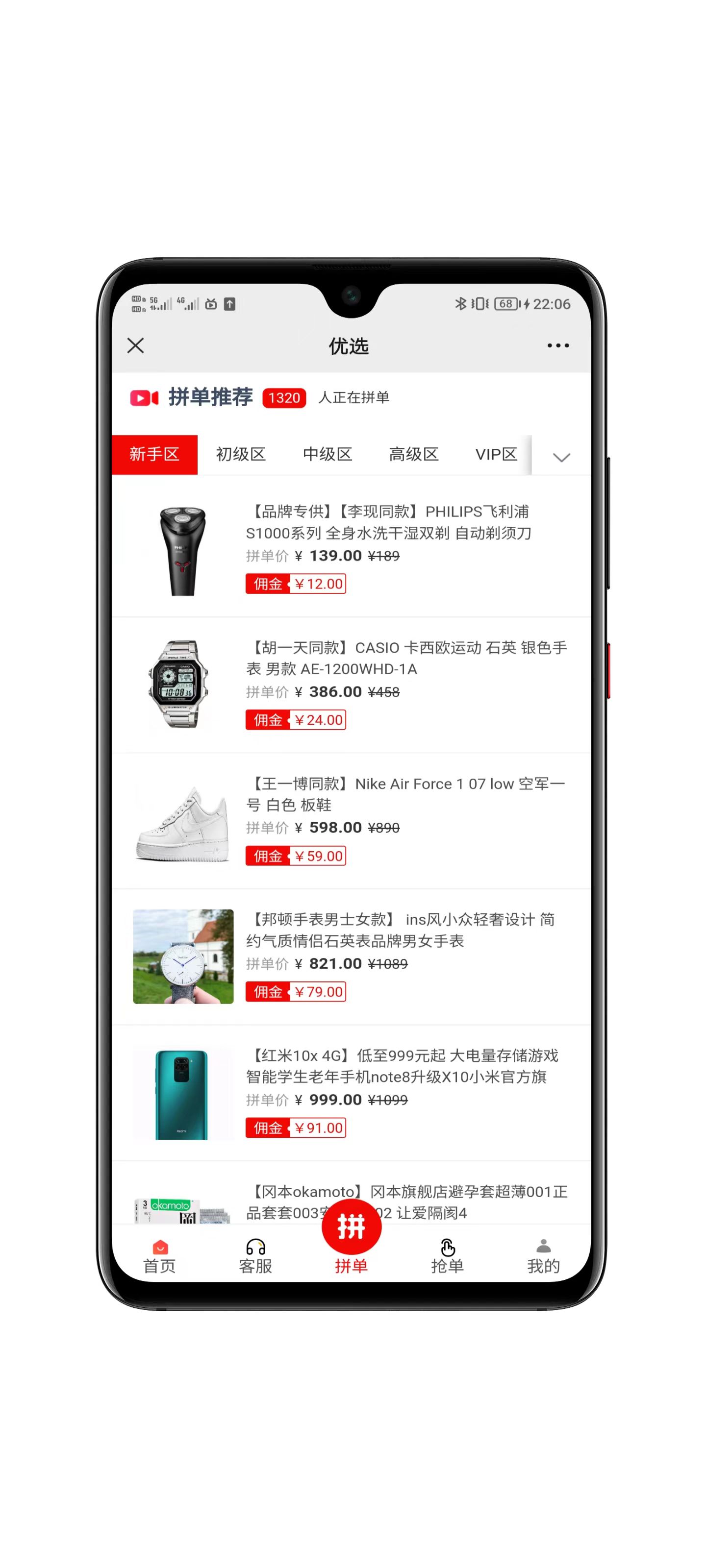Select the 新手区 tab
Screen dimensions: 706x1568
(x=154, y=454)
